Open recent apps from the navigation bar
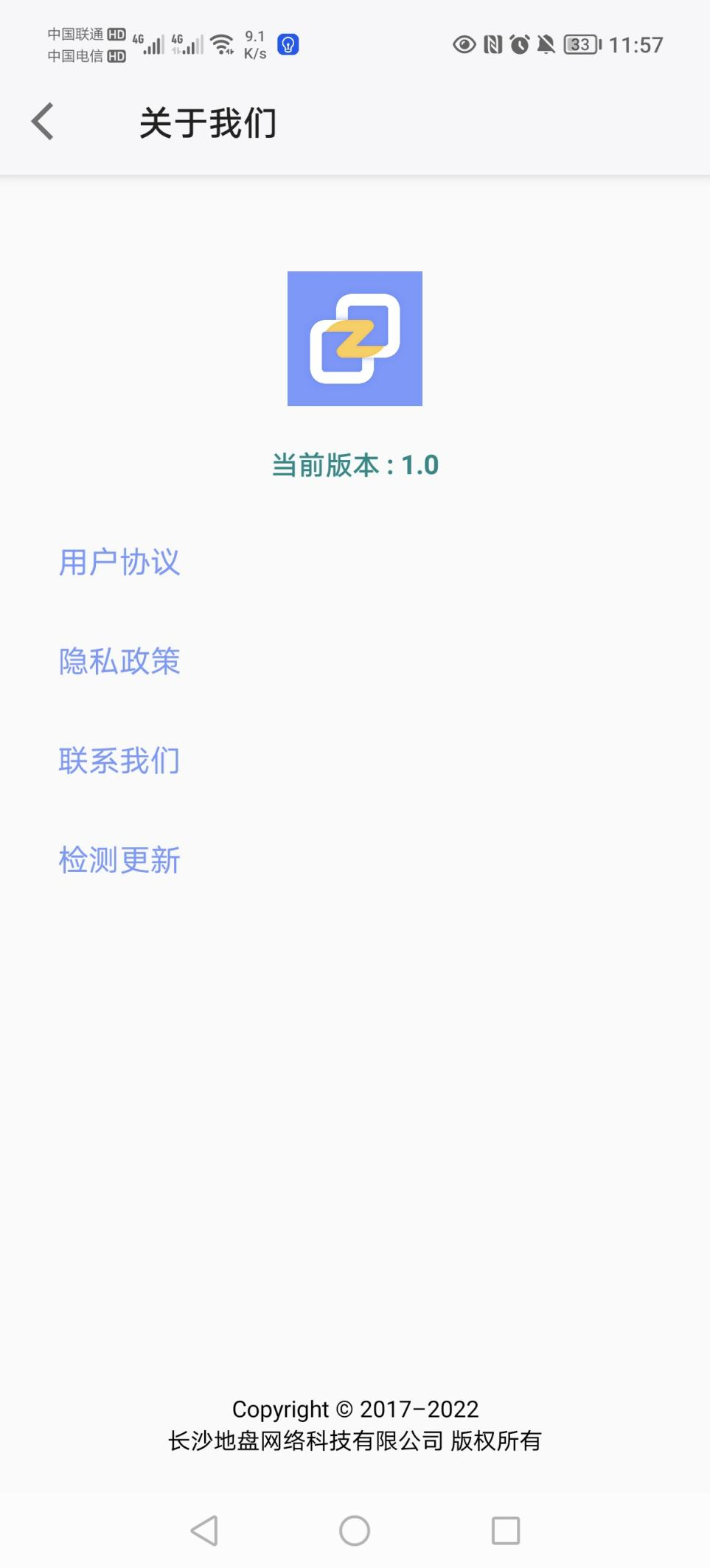 click(x=506, y=1530)
